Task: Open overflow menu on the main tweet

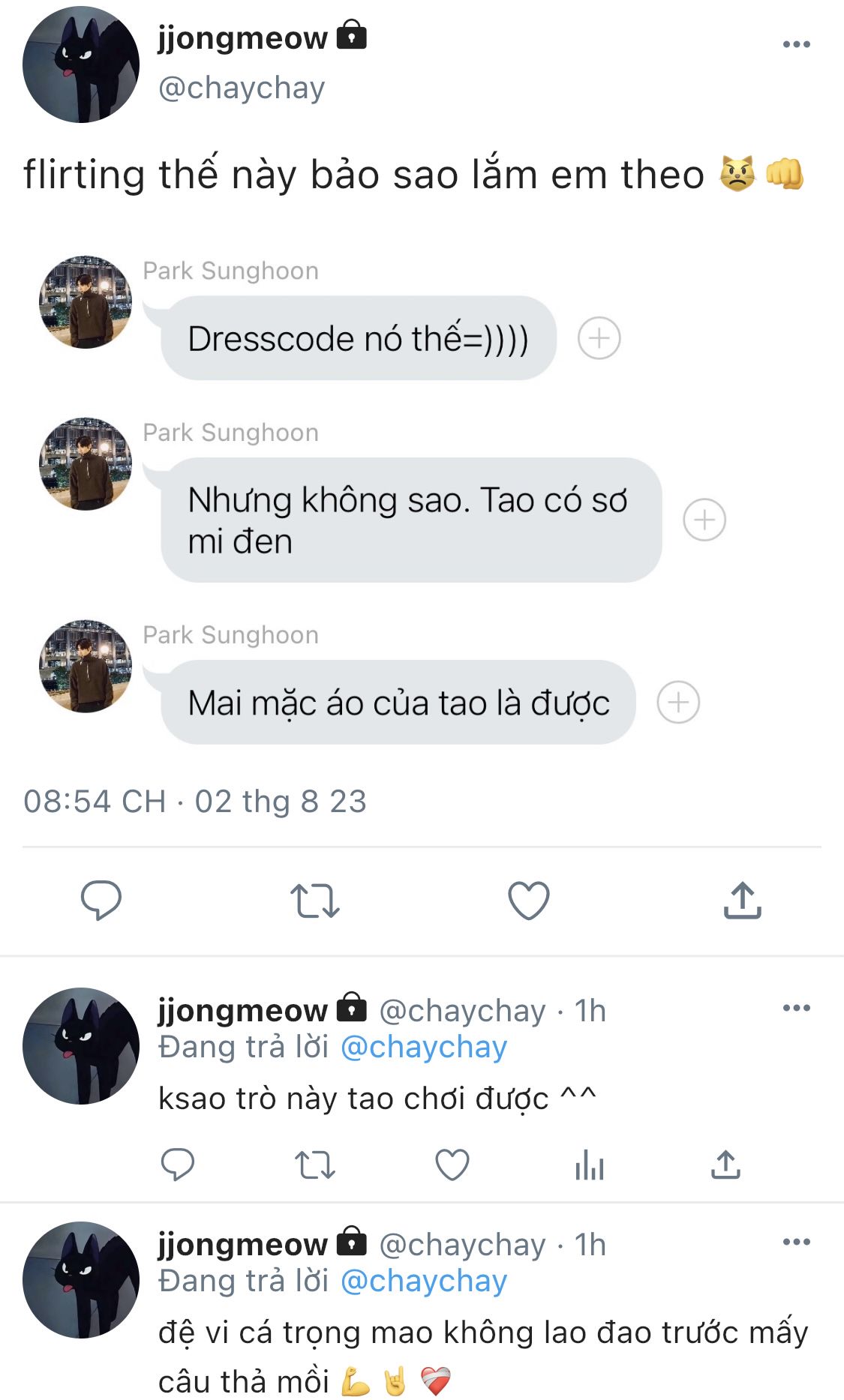Action: point(796,44)
